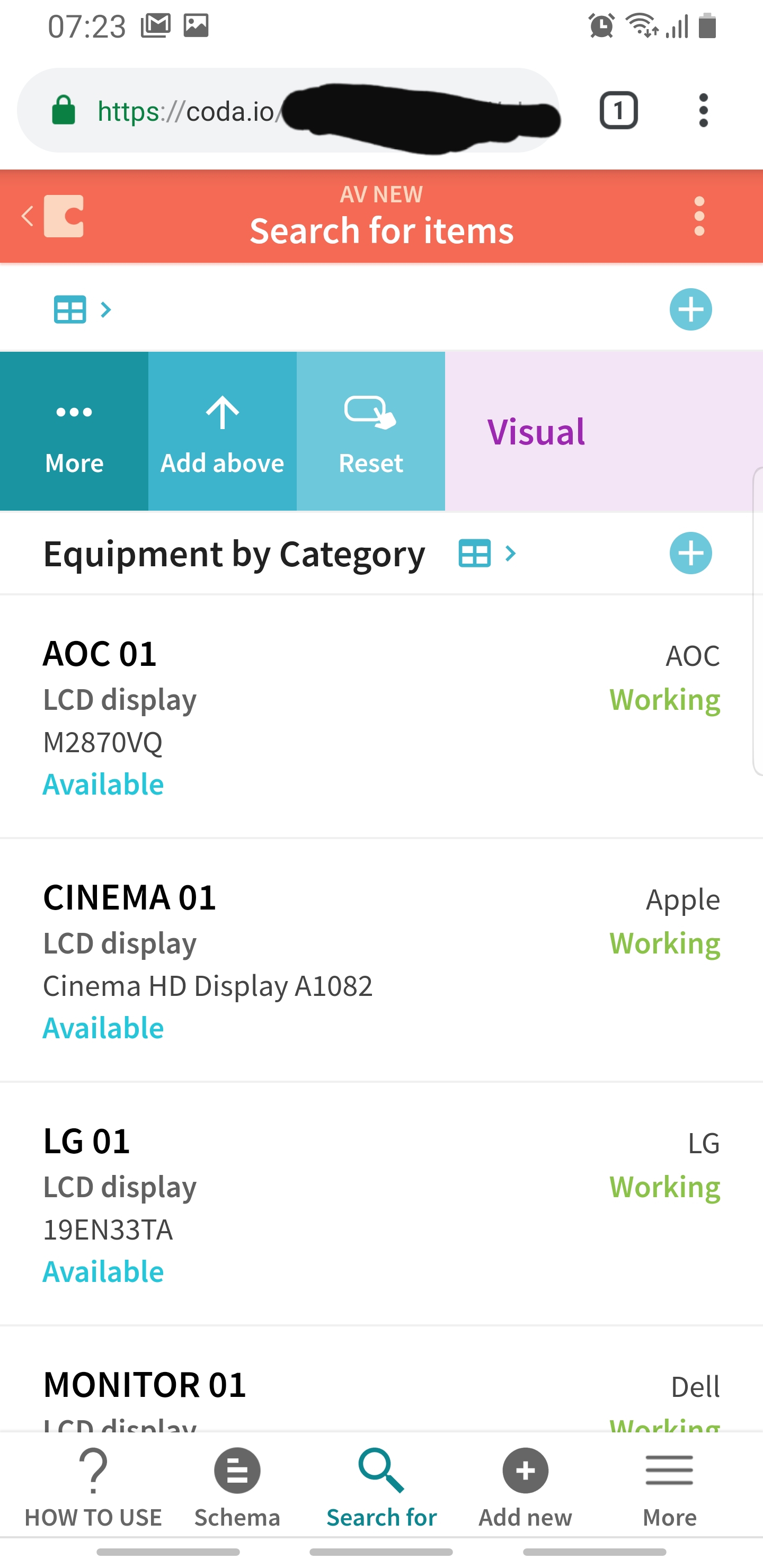The image size is (763, 1568).
Task: Open the Chrome overflow menu
Action: click(703, 111)
